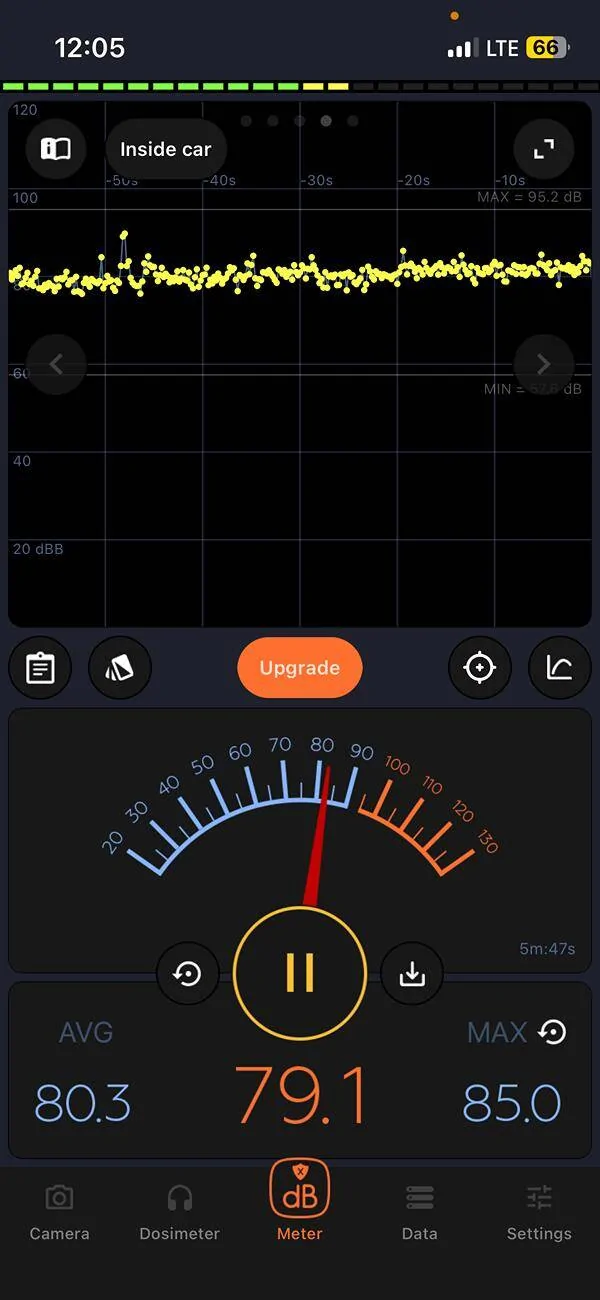Image resolution: width=600 pixels, height=1300 pixels.
Task: Reset the MAX value
Action: coord(552,1032)
